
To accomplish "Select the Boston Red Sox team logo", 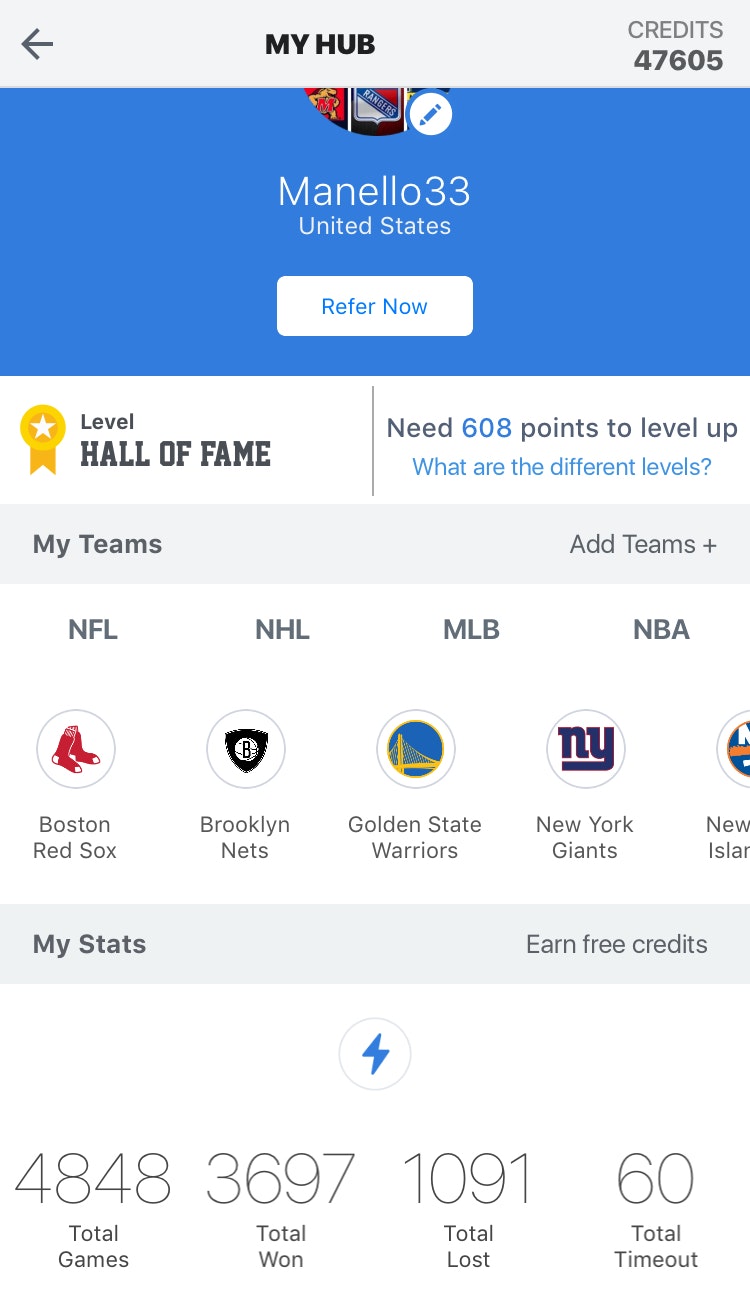I will (x=75, y=749).
